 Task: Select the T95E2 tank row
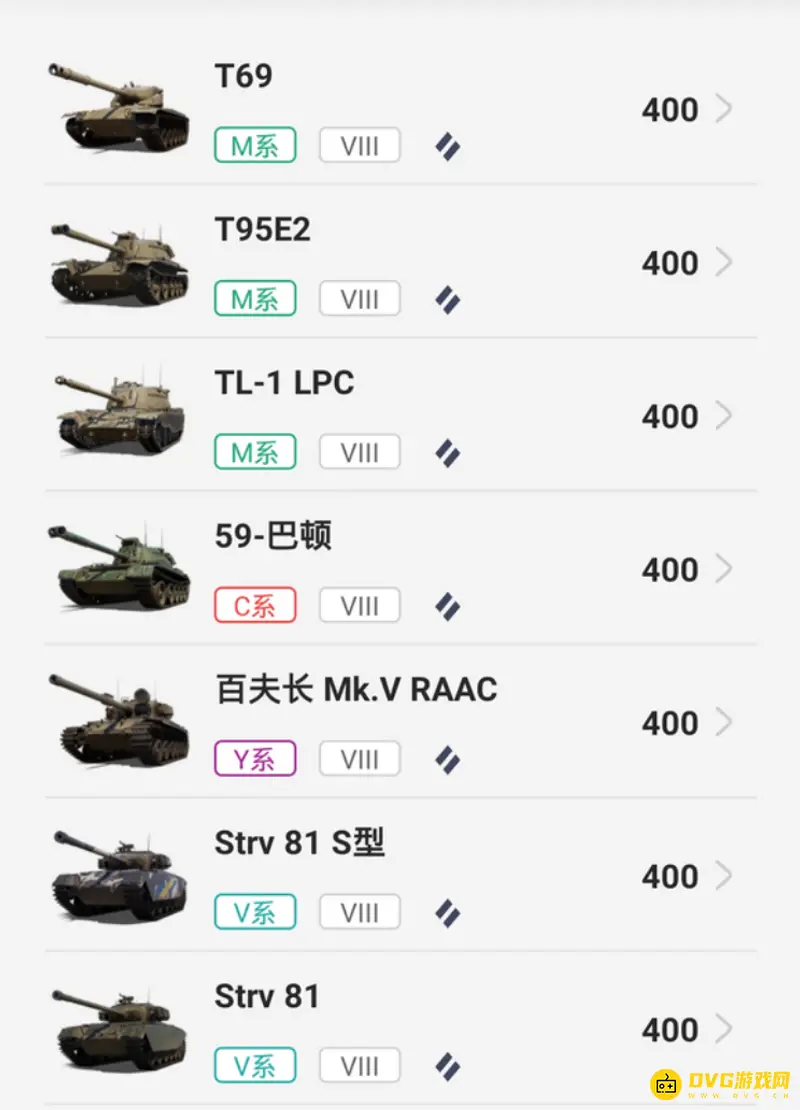[x=400, y=262]
